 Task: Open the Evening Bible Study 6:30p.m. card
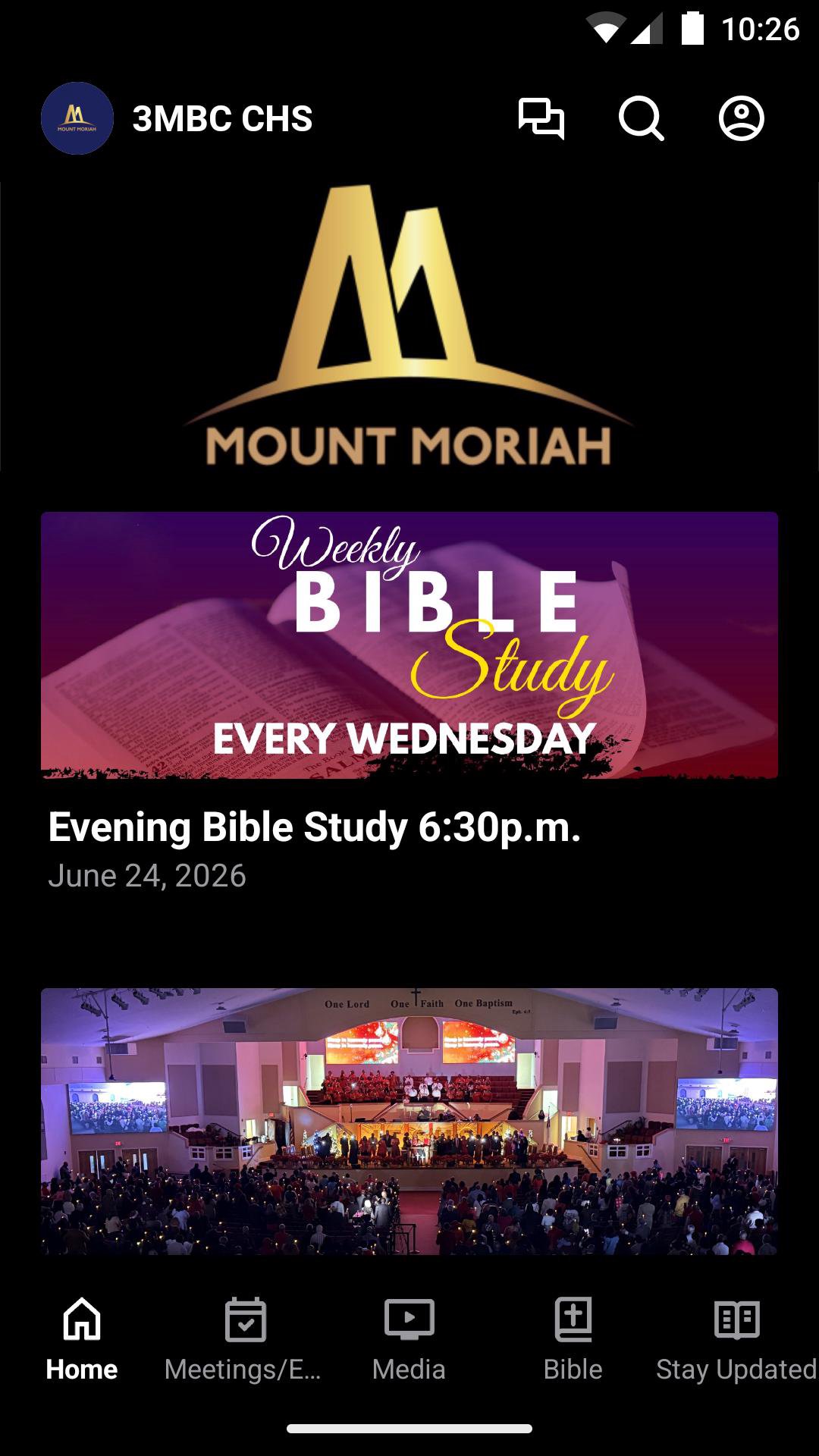[409, 703]
